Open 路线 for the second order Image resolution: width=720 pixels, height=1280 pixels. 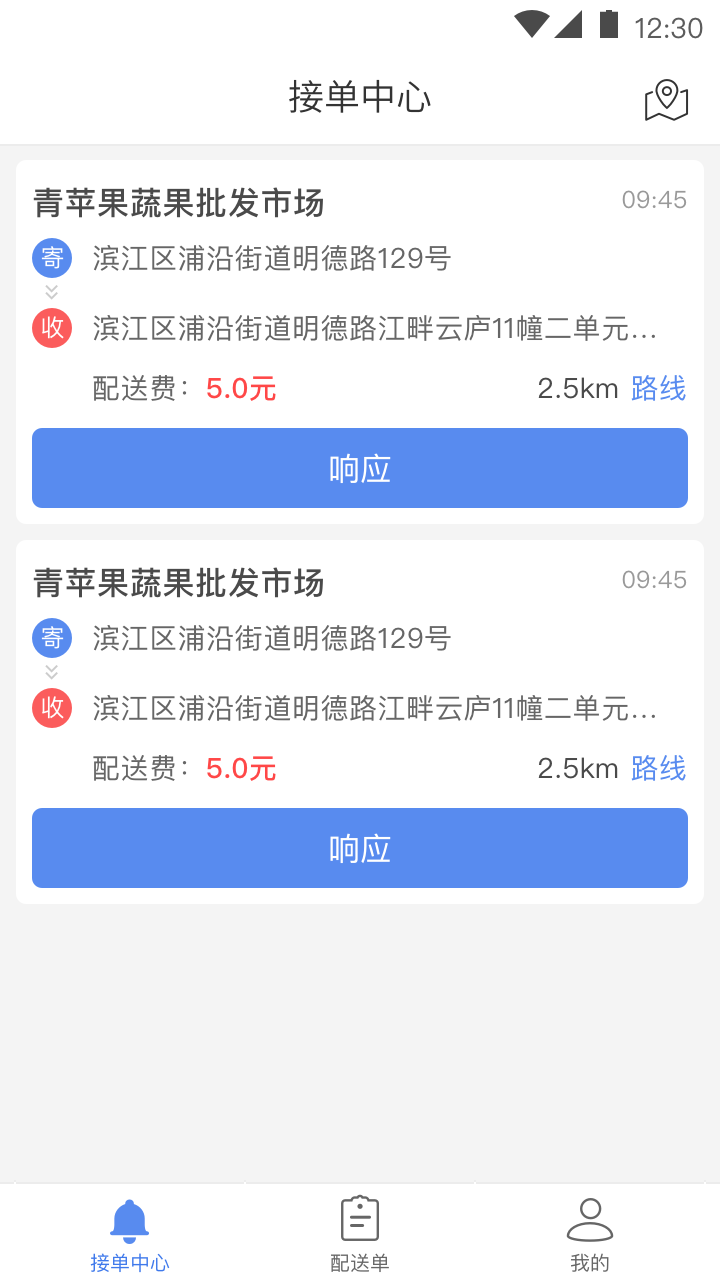(x=658, y=769)
